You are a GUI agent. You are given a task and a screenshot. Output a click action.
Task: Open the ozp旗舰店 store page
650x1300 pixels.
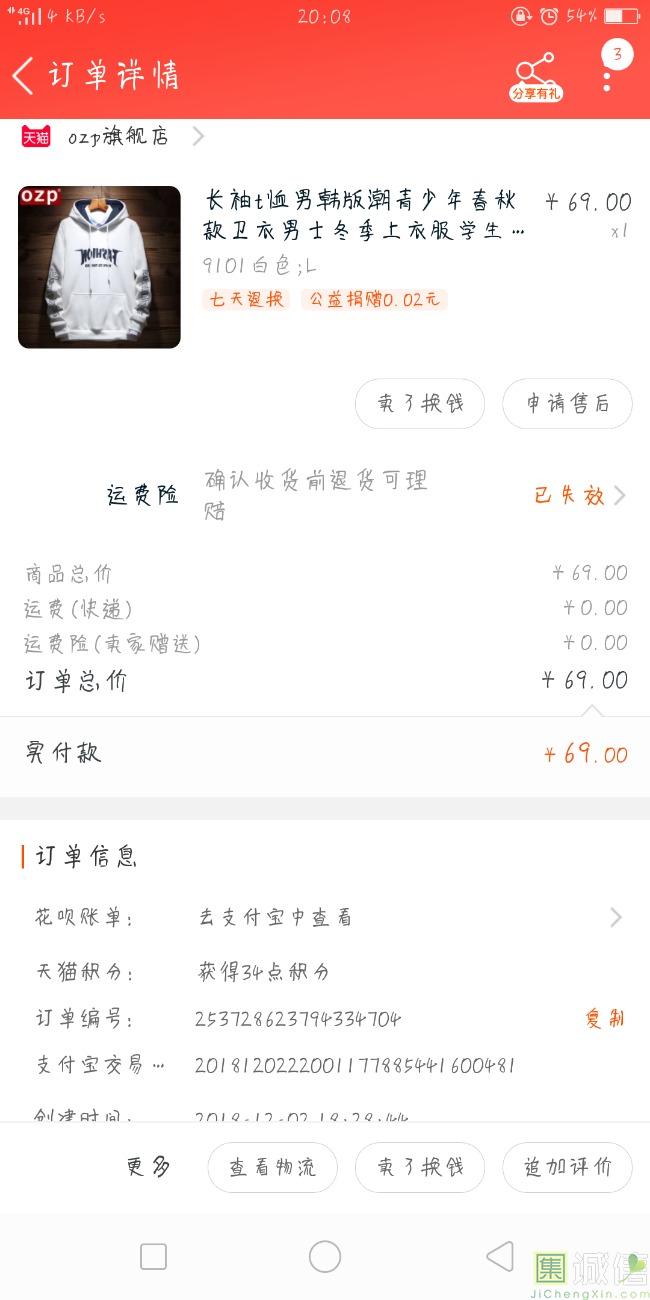pos(118,136)
